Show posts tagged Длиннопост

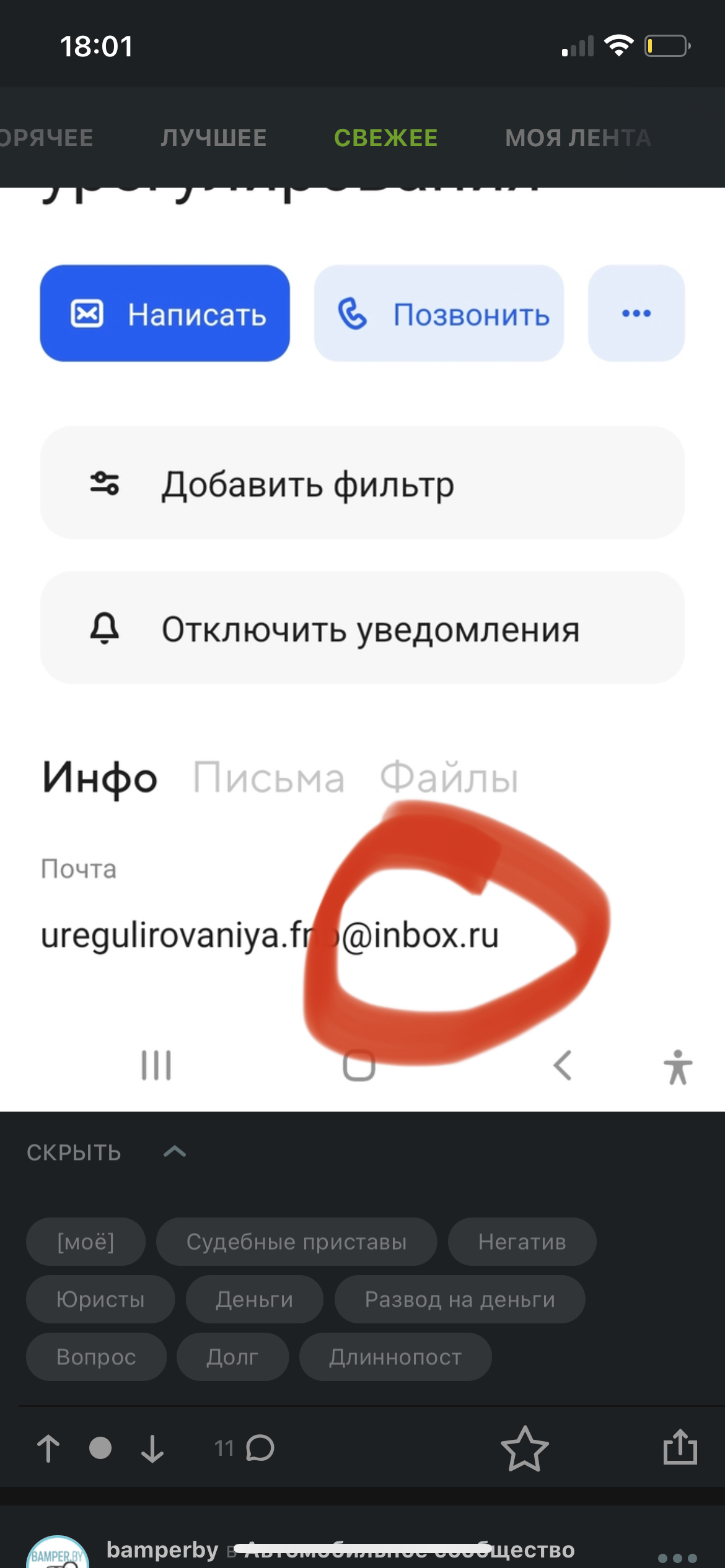point(395,1357)
